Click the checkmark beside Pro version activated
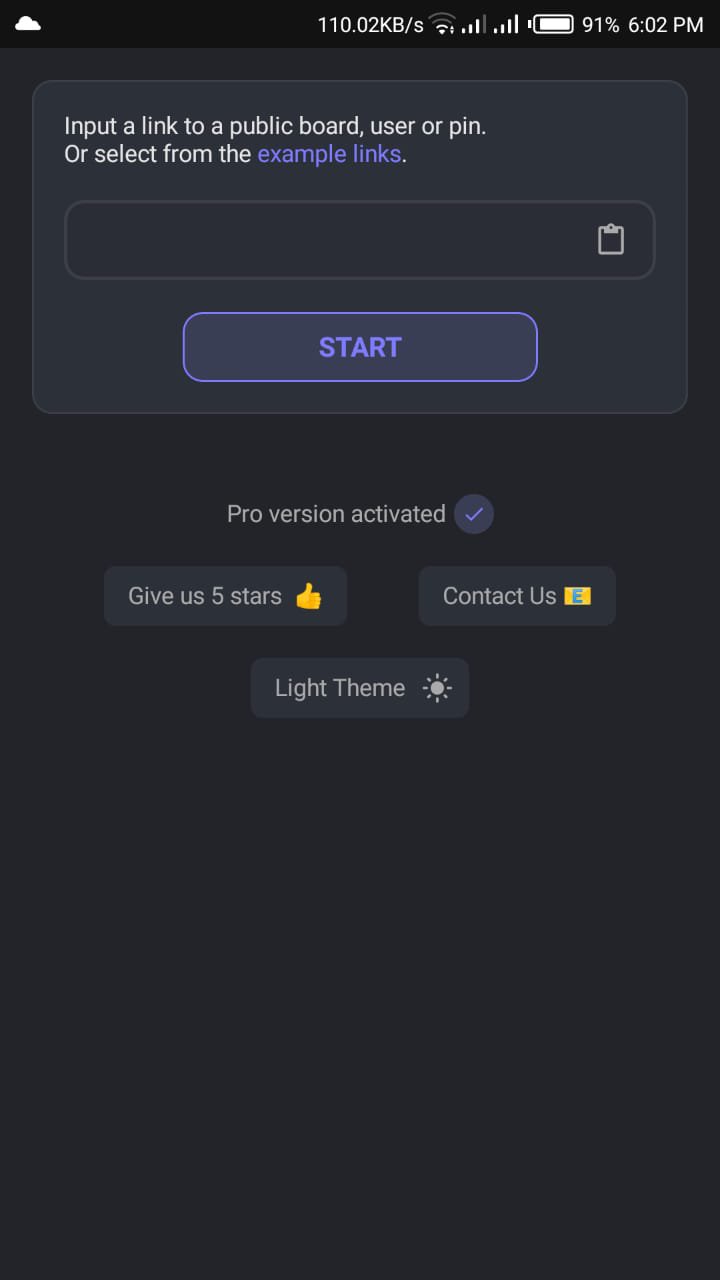 (475, 513)
